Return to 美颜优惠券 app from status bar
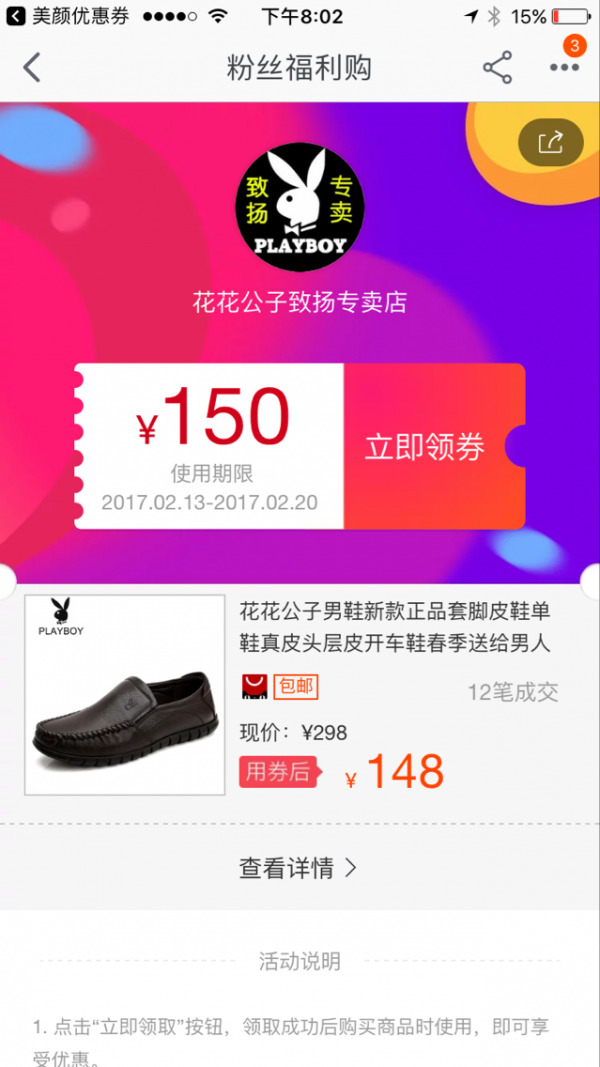 [70, 17]
